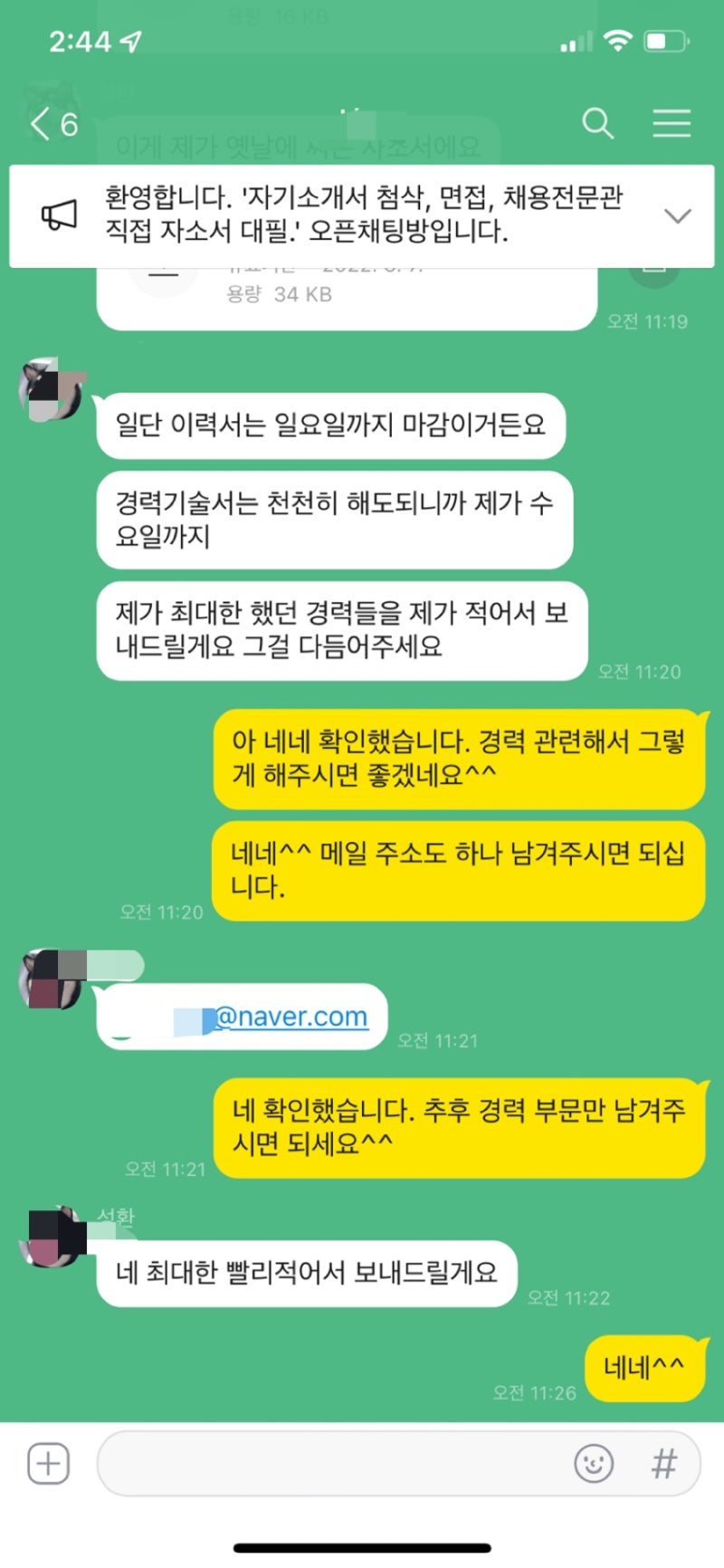724x1568 pixels.
Task: Expand the pinned welcome announcement
Action: 677,215
